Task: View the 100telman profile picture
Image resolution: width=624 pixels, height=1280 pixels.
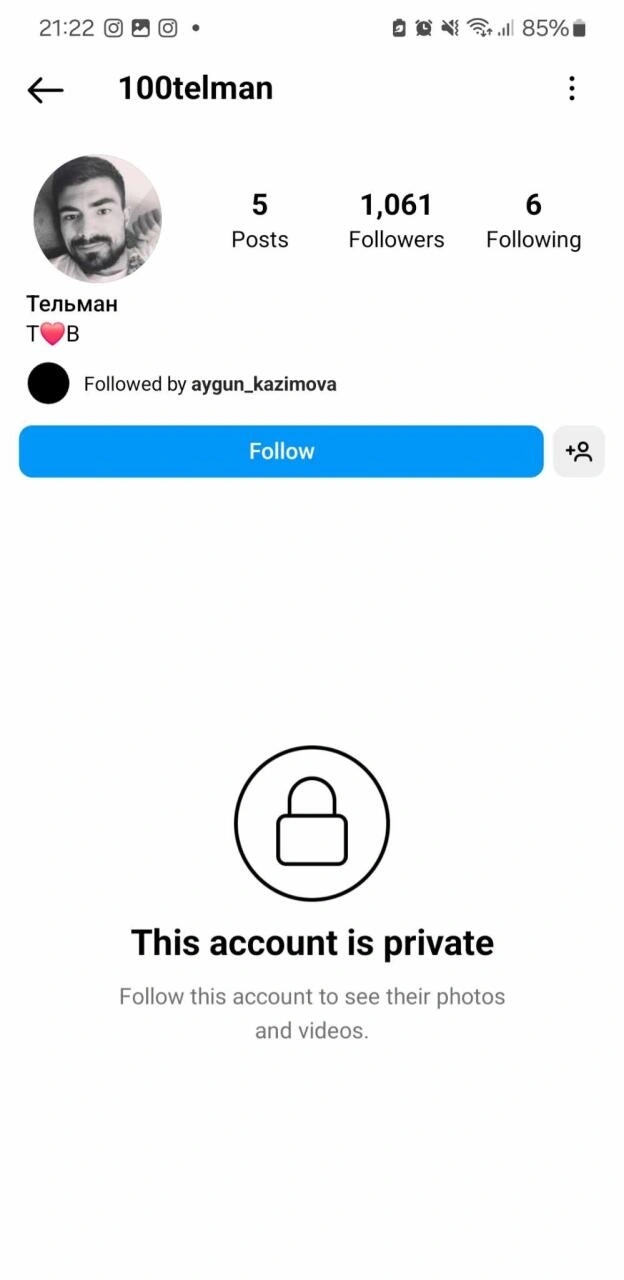Action: click(x=97, y=219)
